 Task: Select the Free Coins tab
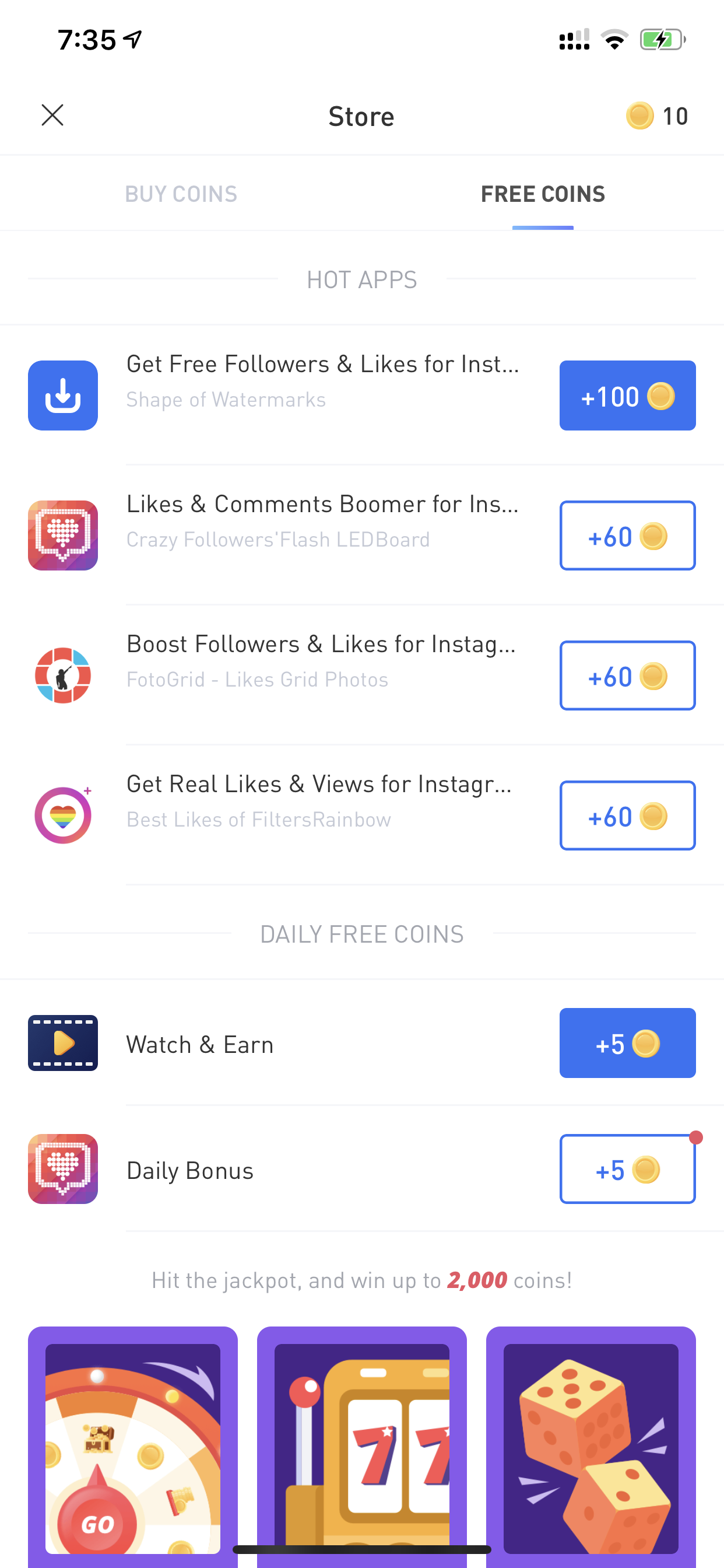click(543, 194)
